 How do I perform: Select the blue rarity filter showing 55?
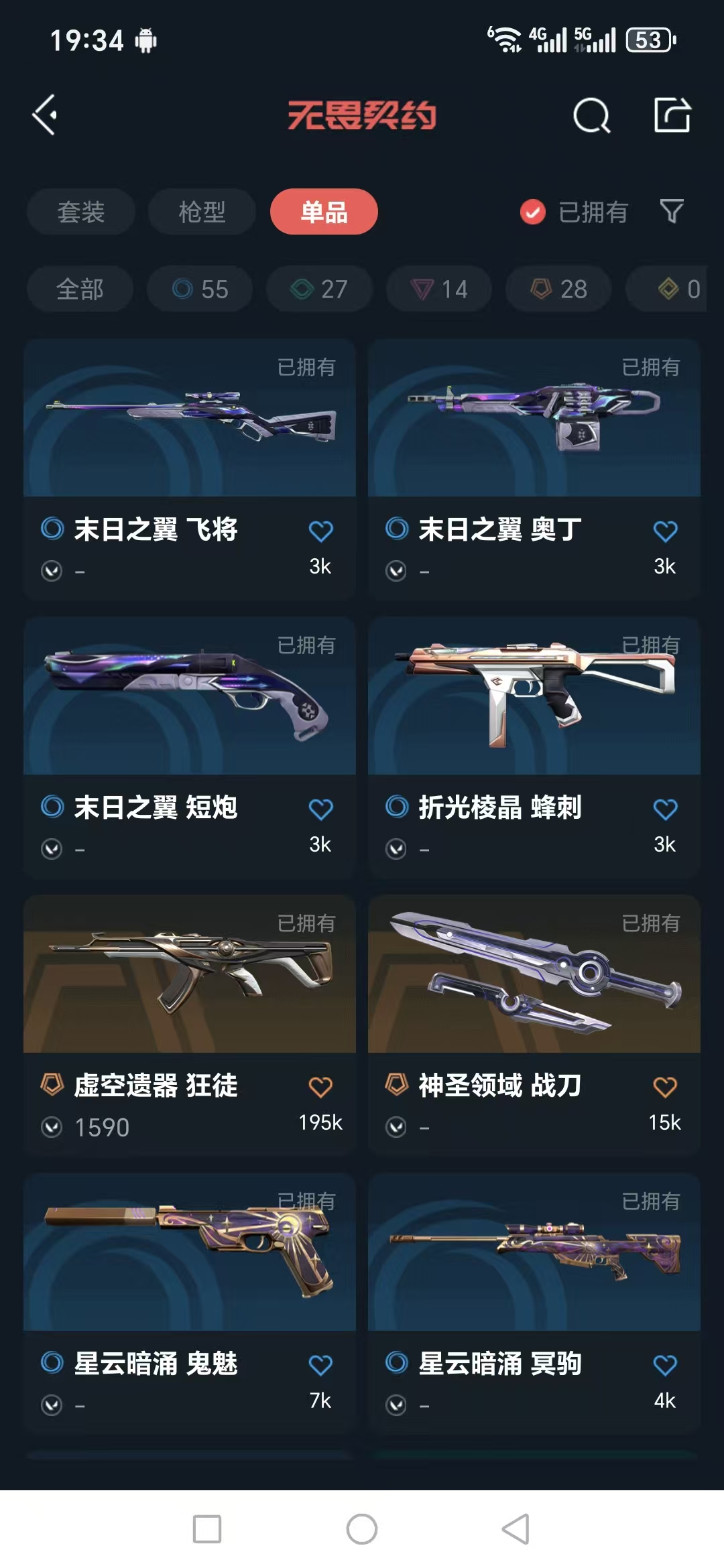click(x=198, y=289)
